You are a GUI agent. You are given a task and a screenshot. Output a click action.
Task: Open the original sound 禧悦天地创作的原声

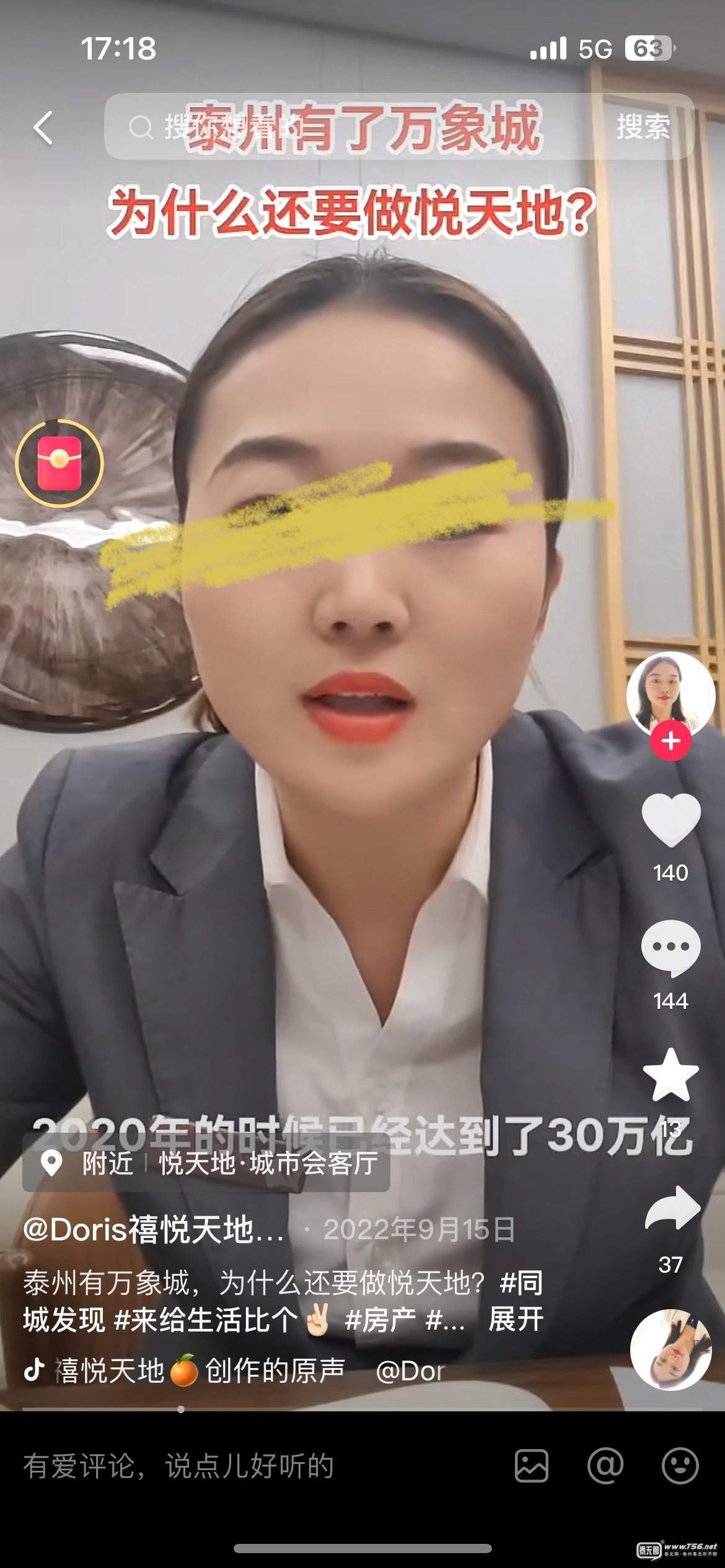point(198,1371)
